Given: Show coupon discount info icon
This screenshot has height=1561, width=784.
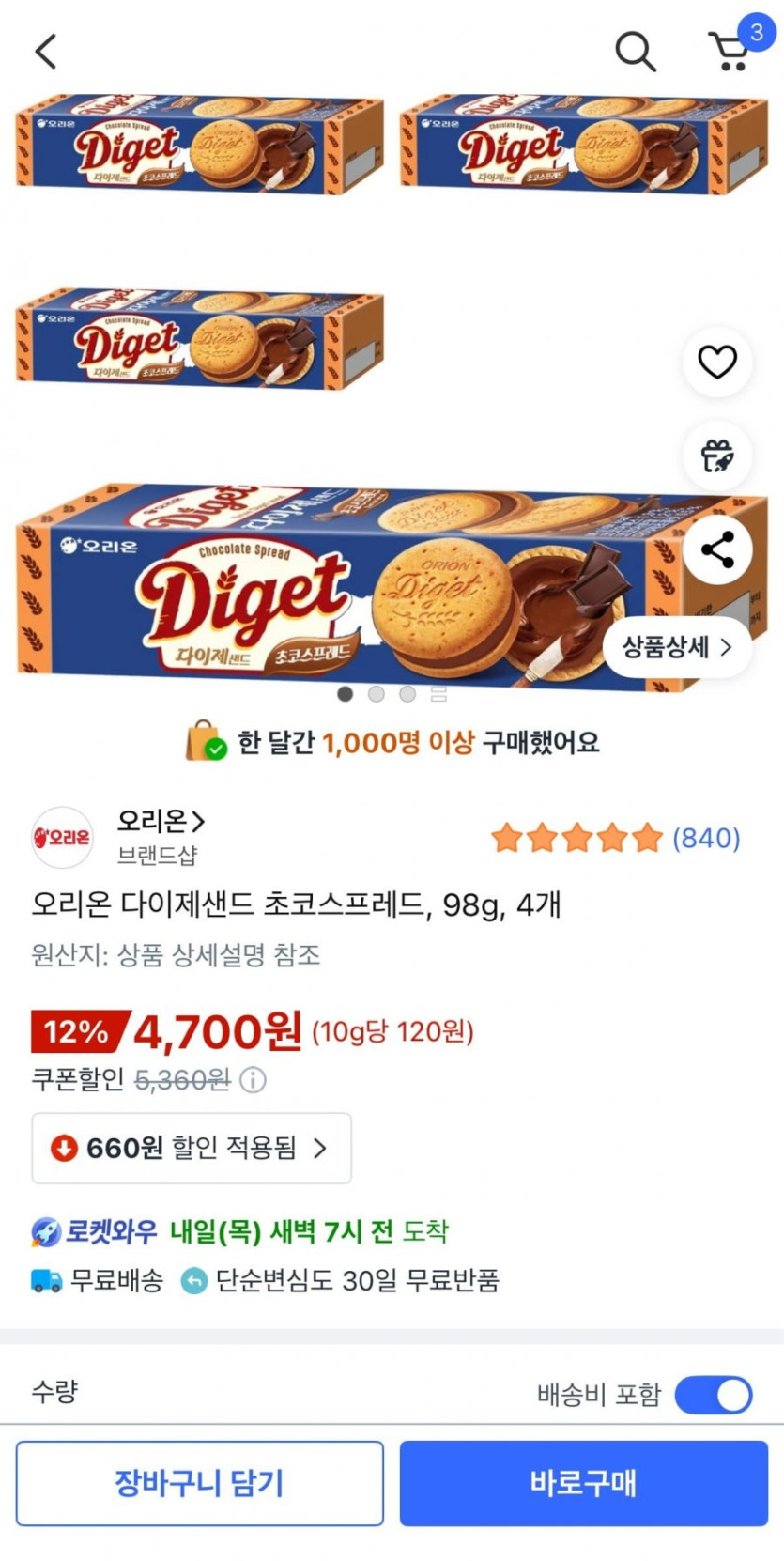Looking at the screenshot, I should click(253, 1080).
